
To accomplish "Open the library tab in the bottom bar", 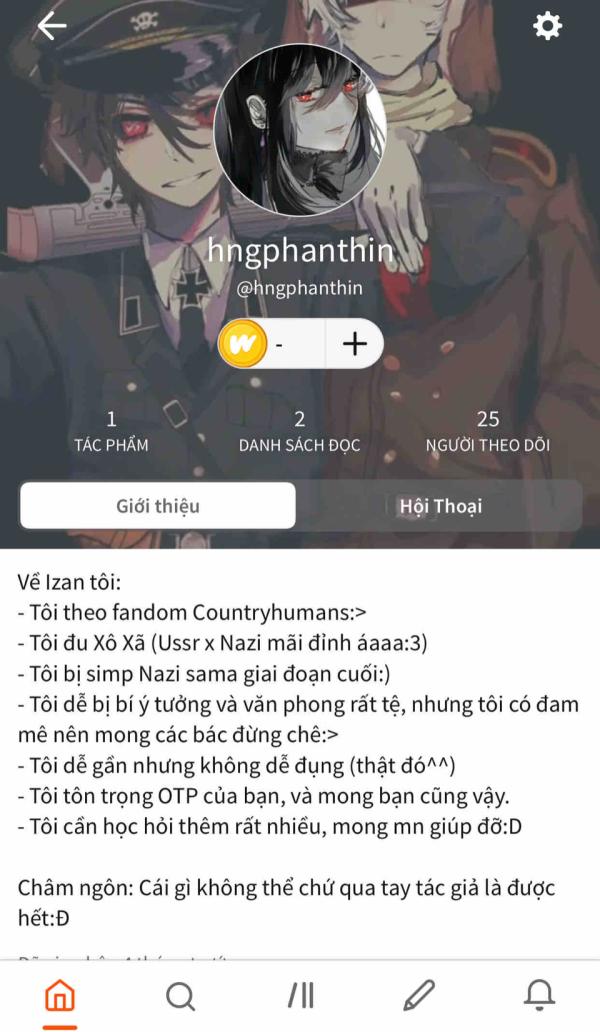I will pyautogui.click(x=301, y=995).
